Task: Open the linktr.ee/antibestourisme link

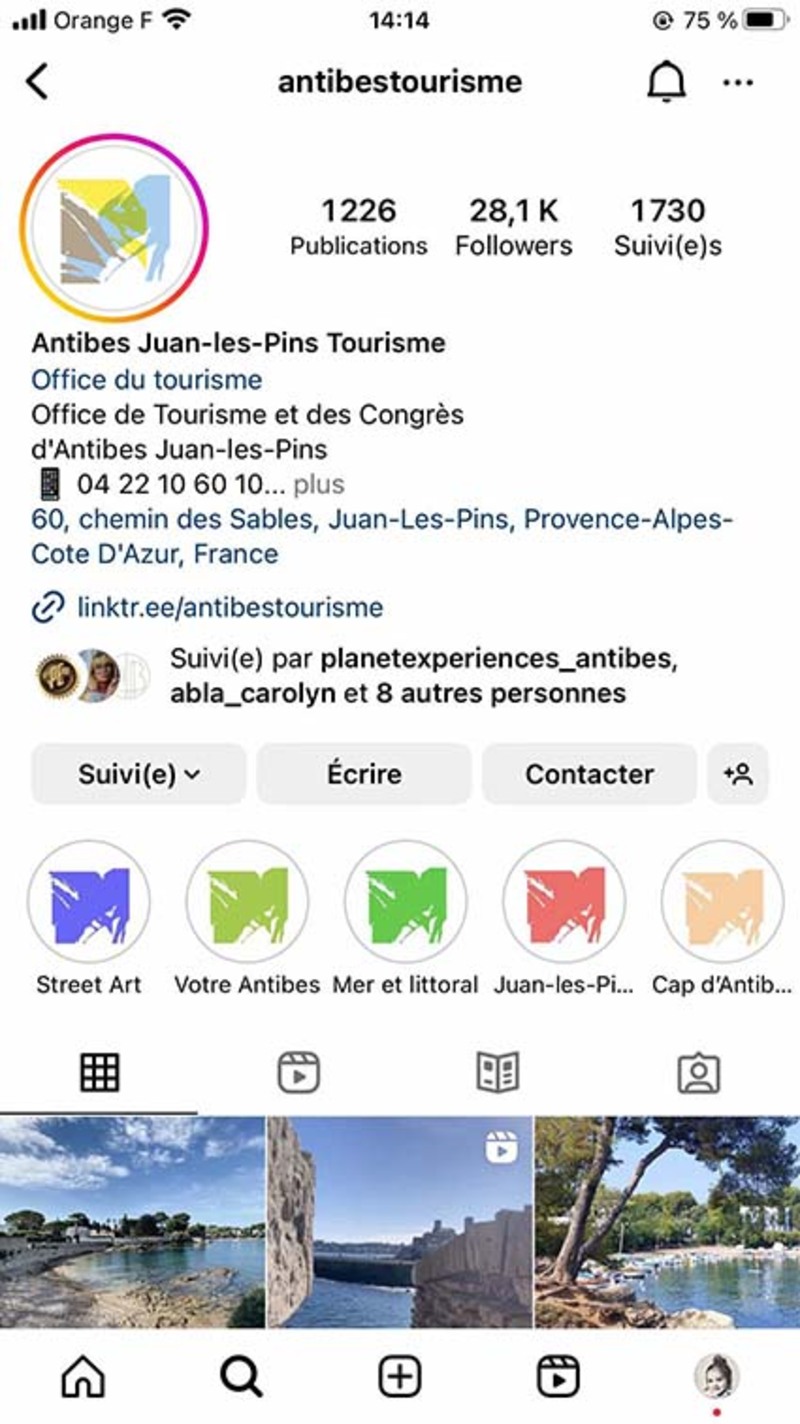Action: point(230,607)
